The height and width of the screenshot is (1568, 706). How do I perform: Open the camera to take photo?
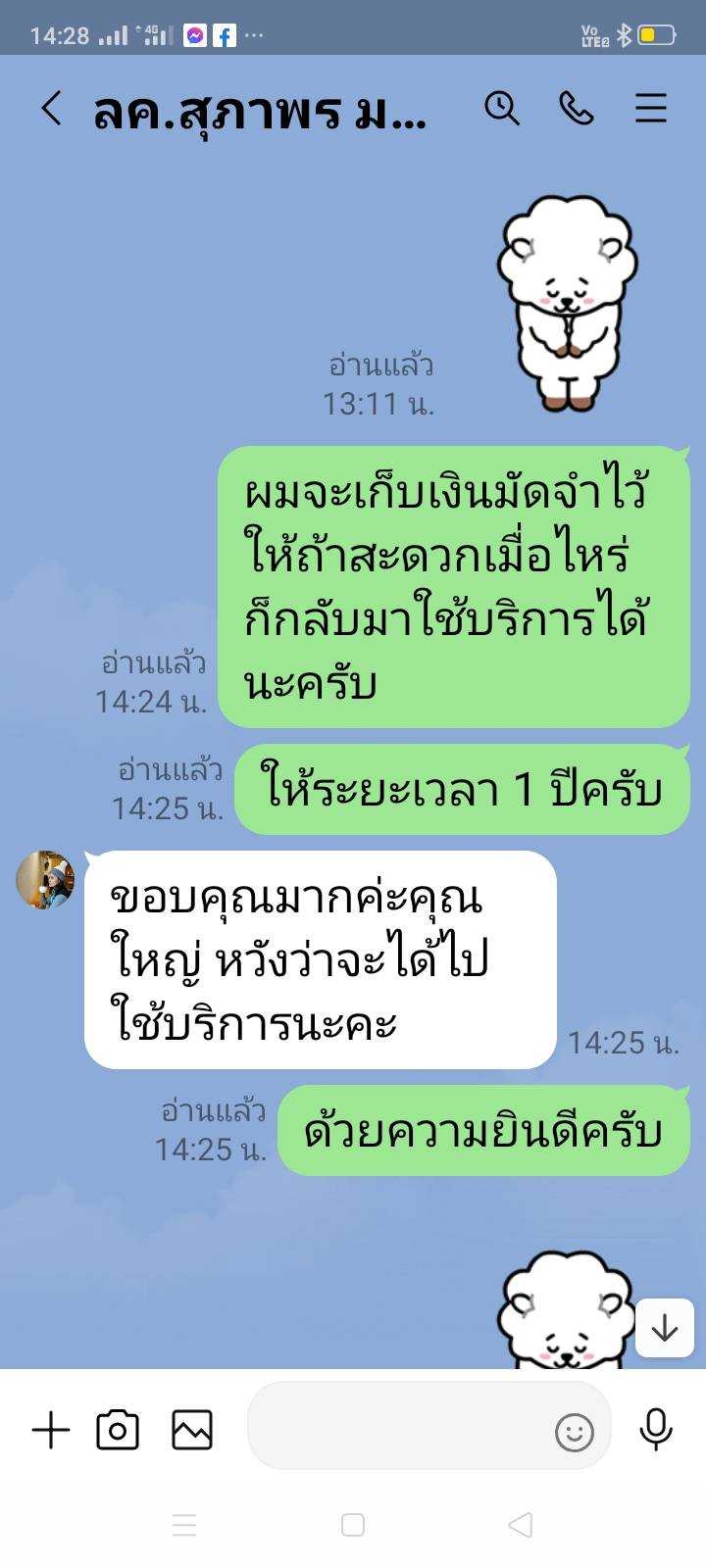[x=118, y=1431]
